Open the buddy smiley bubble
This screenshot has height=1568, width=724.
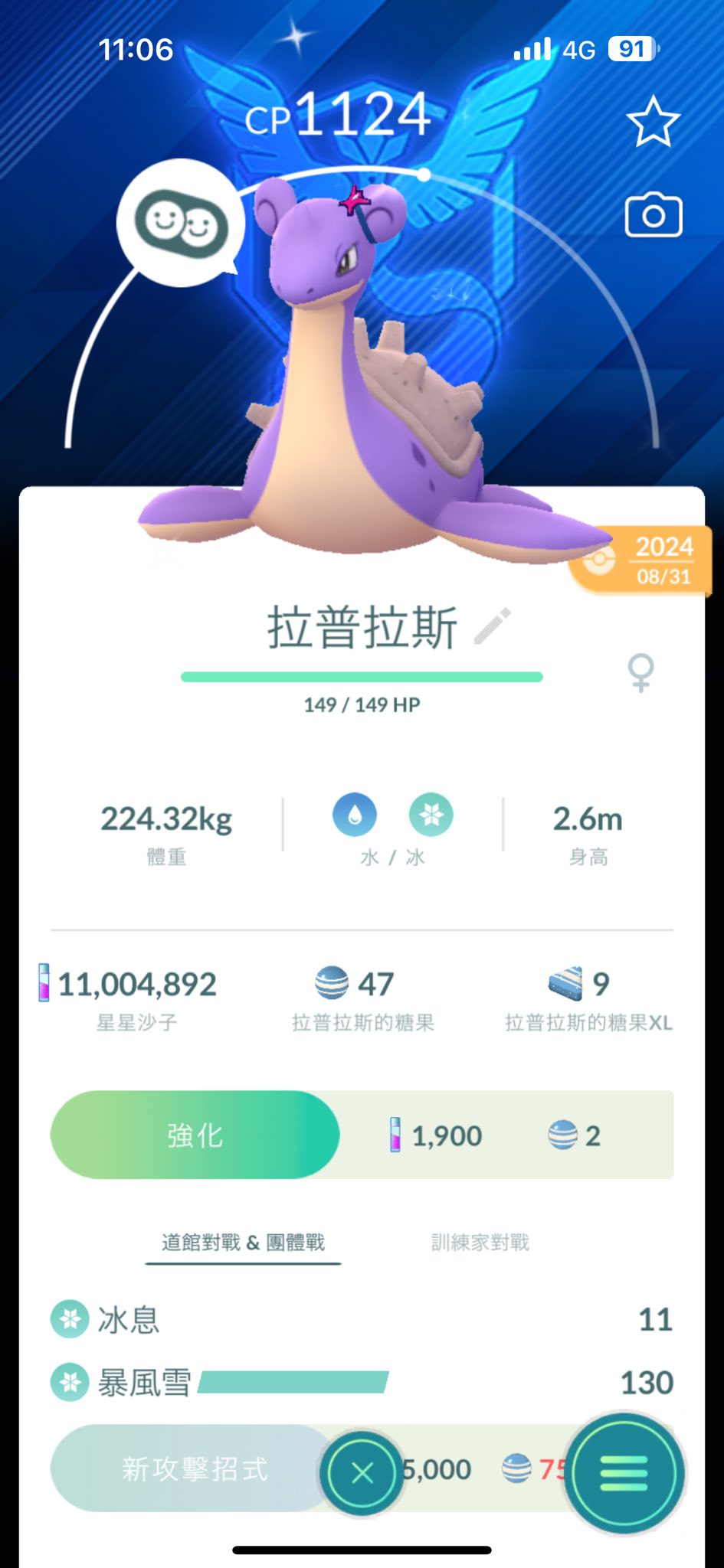click(x=181, y=223)
